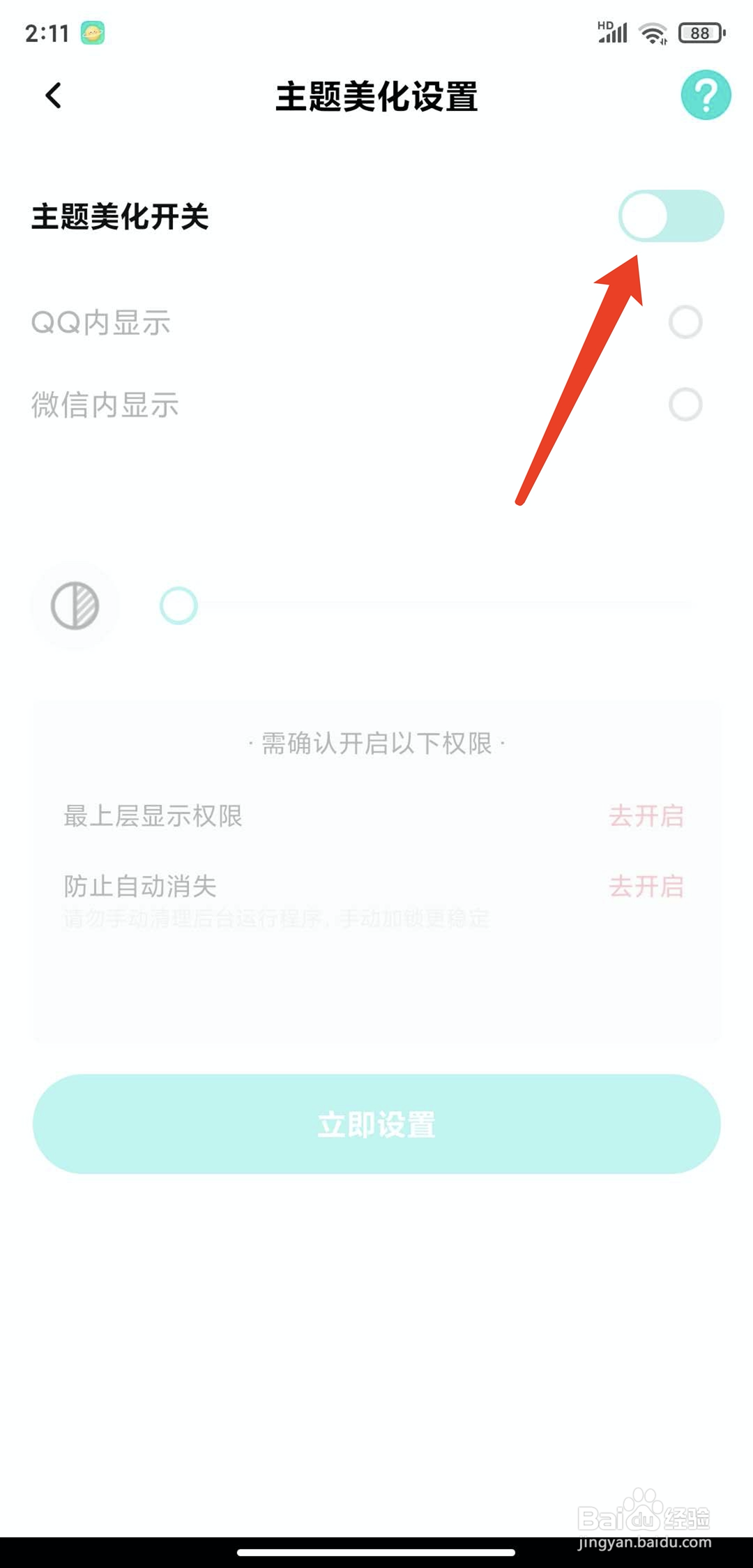This screenshot has height=1568, width=753.
Task: Enable the 主题美化开关 toggle switch
Action: 673,216
